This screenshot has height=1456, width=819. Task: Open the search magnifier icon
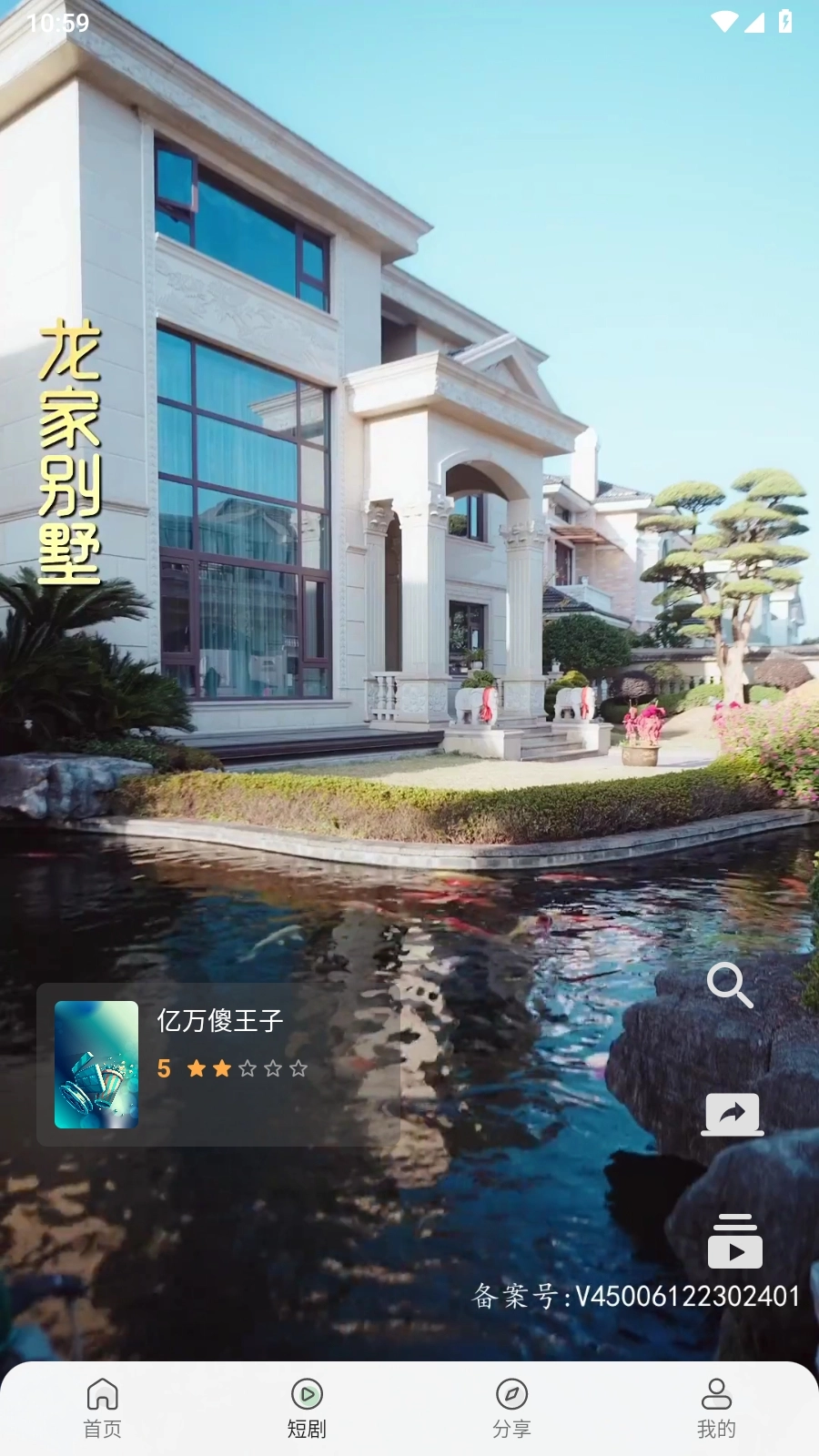coord(730,985)
